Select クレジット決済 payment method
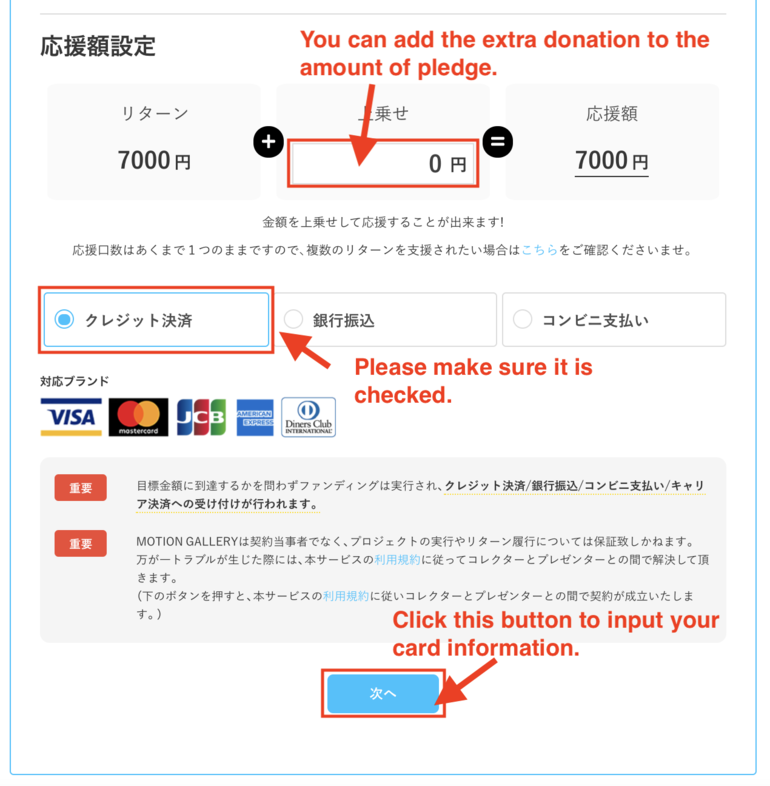 (156, 320)
